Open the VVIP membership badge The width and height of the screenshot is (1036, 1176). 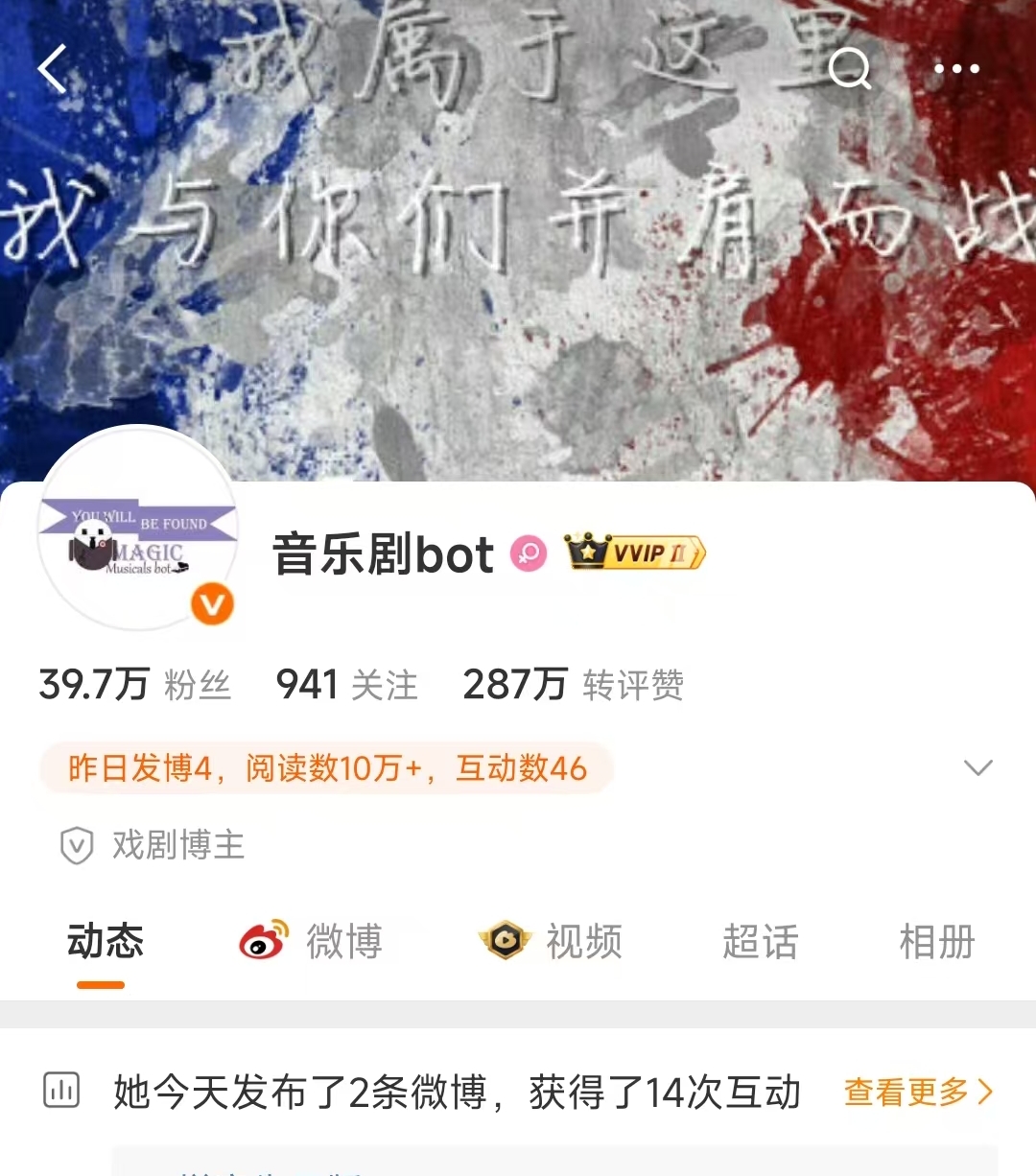635,553
